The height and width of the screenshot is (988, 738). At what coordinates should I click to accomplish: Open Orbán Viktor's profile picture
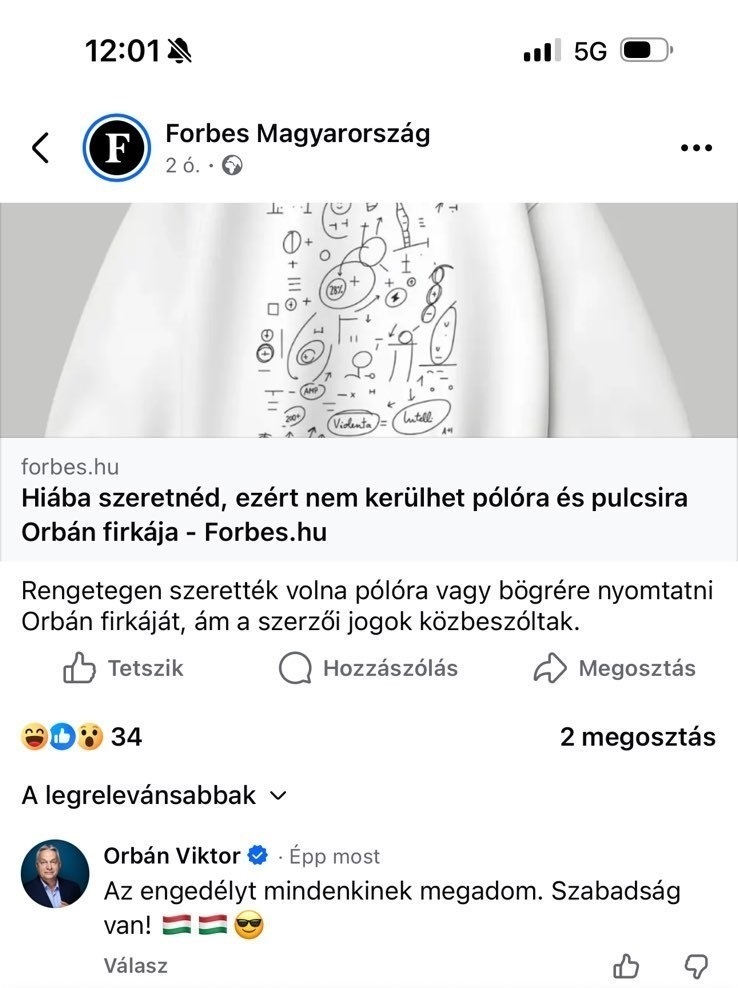click(56, 873)
